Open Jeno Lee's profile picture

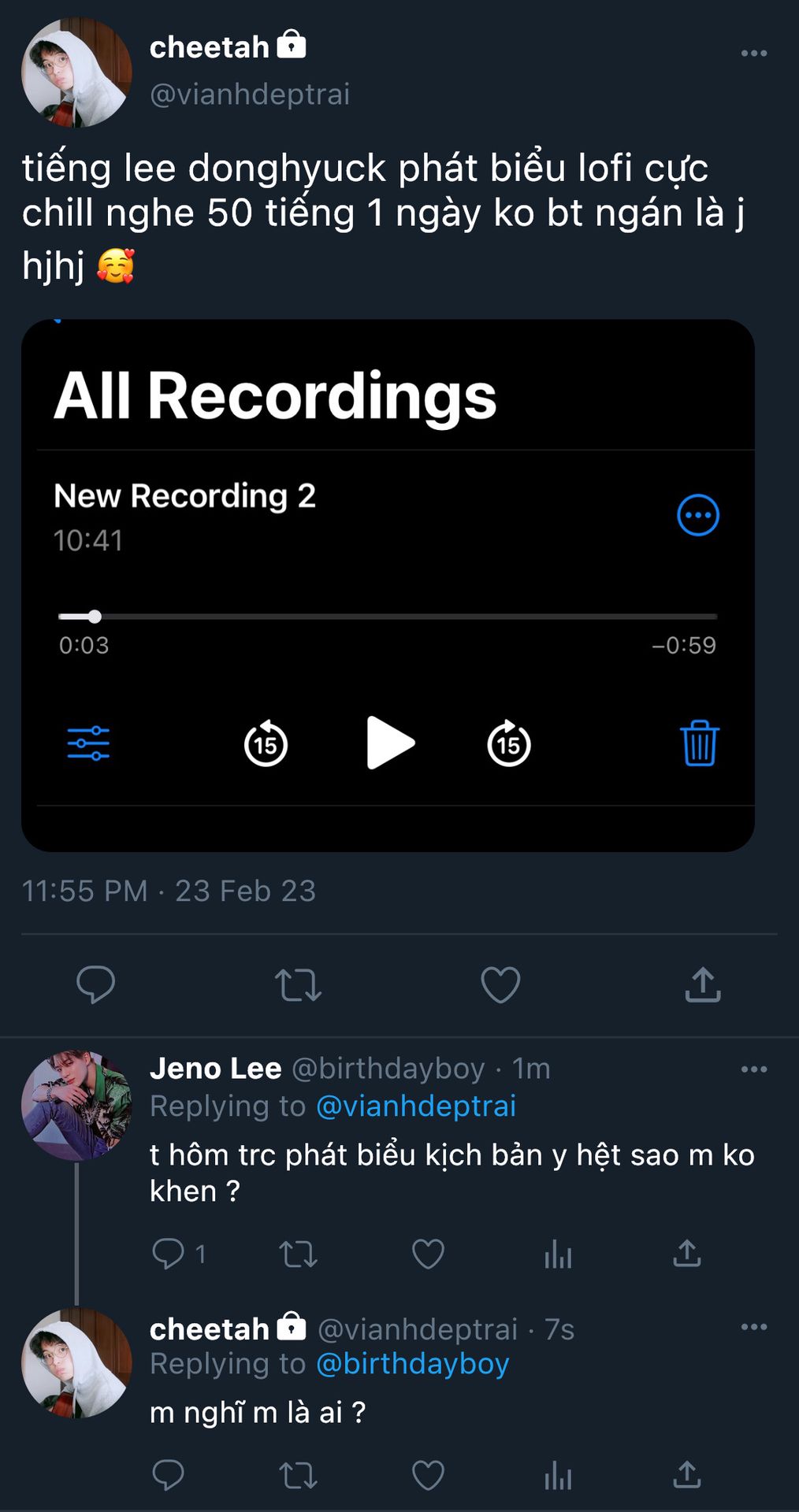click(x=76, y=1105)
